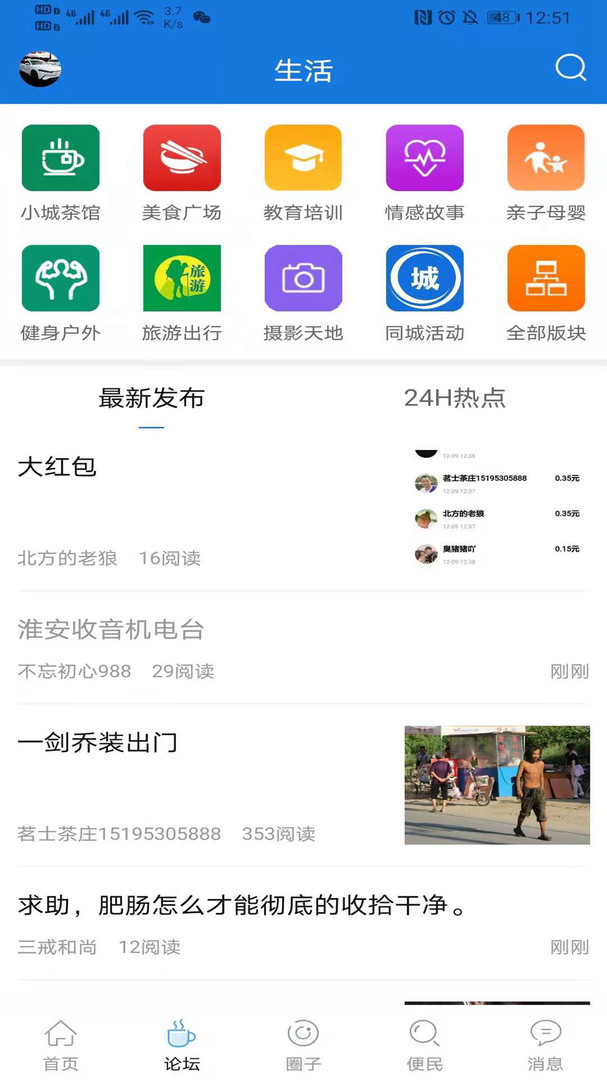Screen dimensions: 607x1080
Task: Go to the 首页 tab
Action: 61,1045
